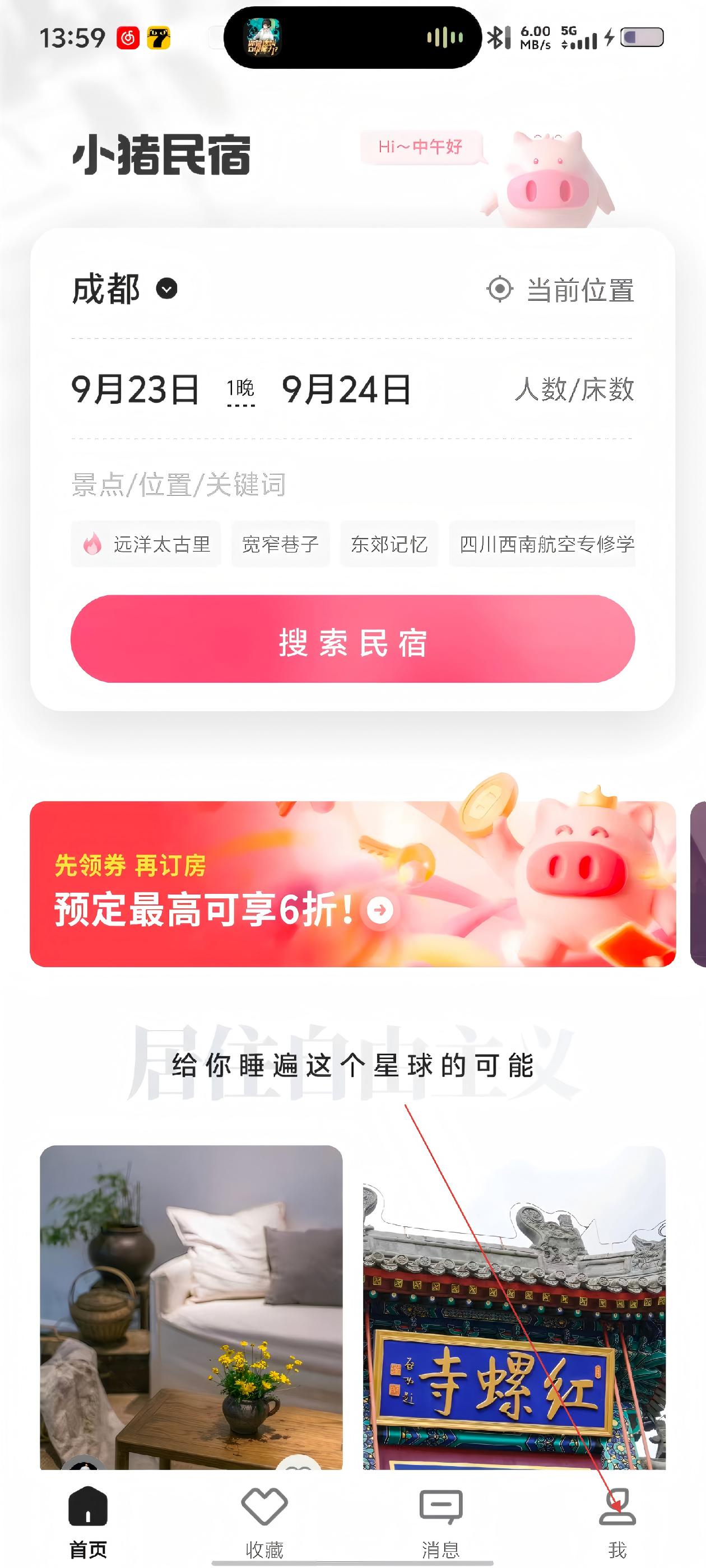Change the check-out date 9月24日
The width and height of the screenshot is (706, 1568).
coord(346,390)
